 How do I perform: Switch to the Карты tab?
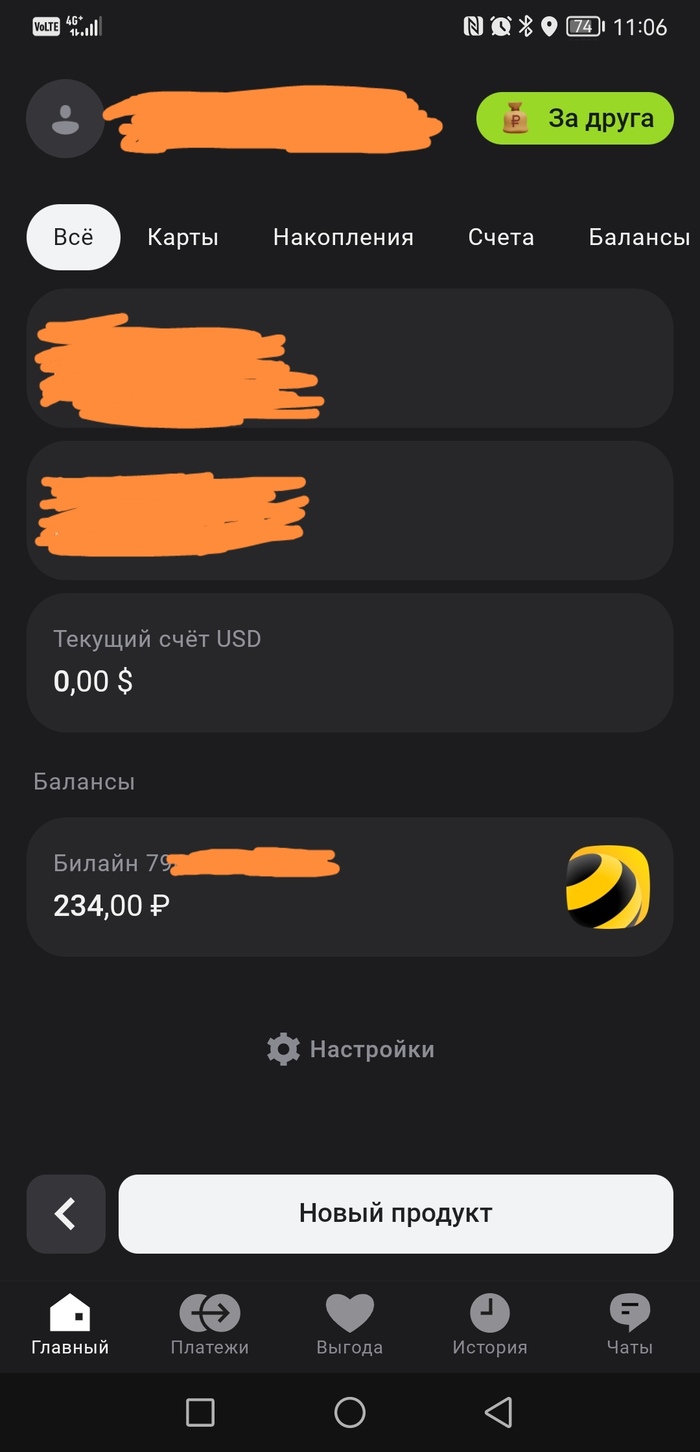click(x=183, y=237)
